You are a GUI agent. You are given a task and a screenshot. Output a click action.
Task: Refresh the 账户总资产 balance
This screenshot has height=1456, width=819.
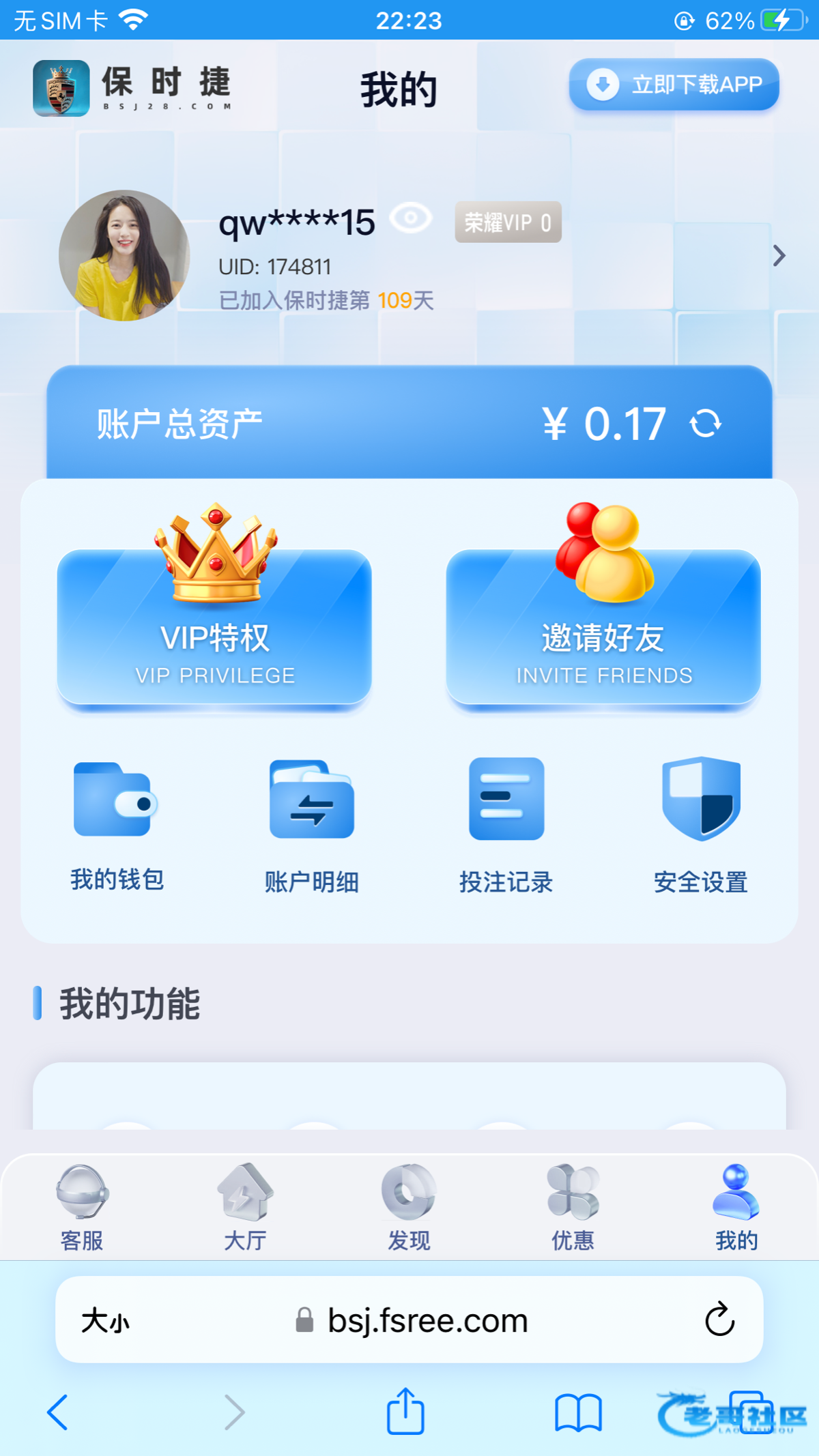click(x=705, y=424)
